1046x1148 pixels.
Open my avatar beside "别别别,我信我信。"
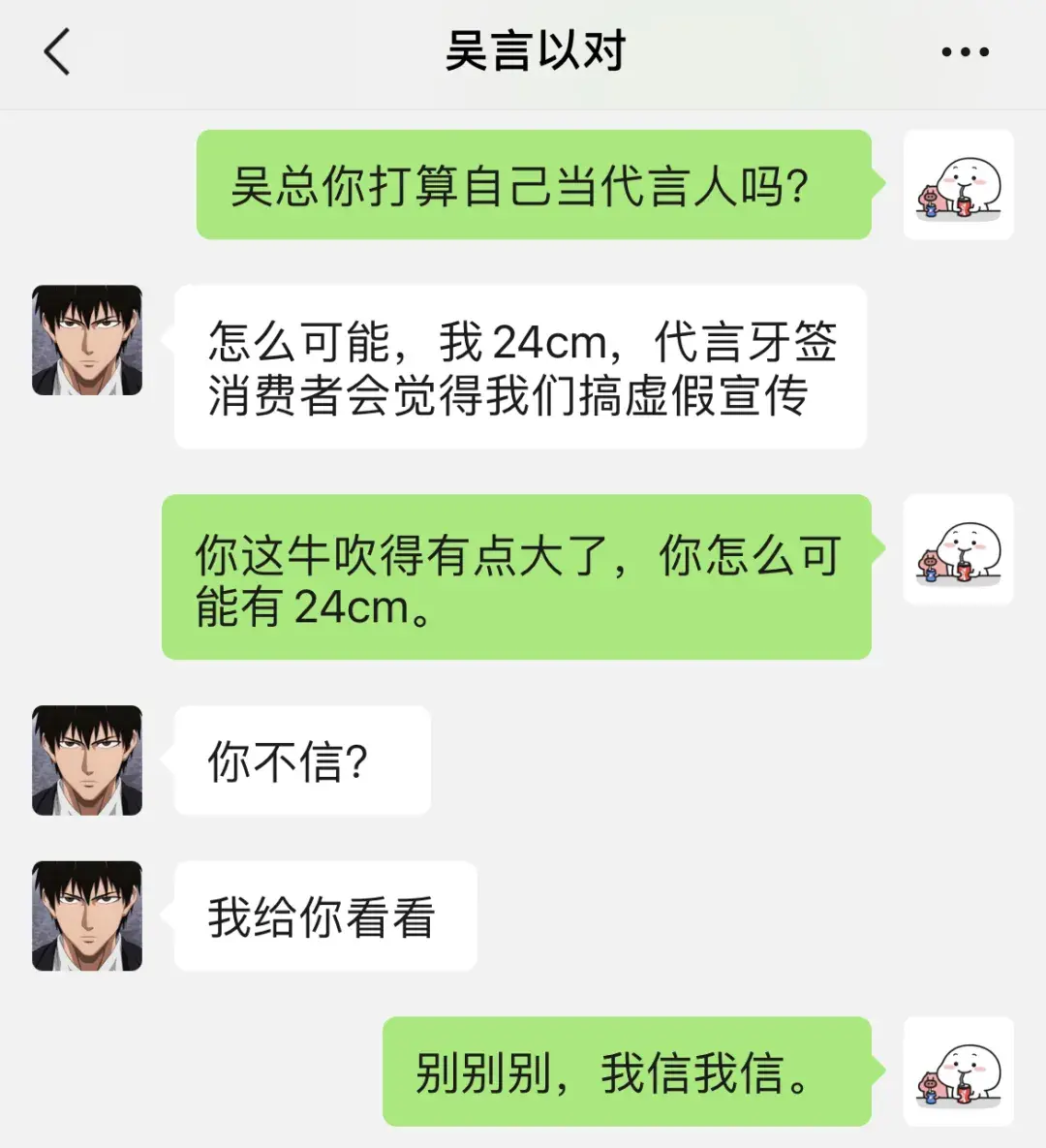(958, 1071)
